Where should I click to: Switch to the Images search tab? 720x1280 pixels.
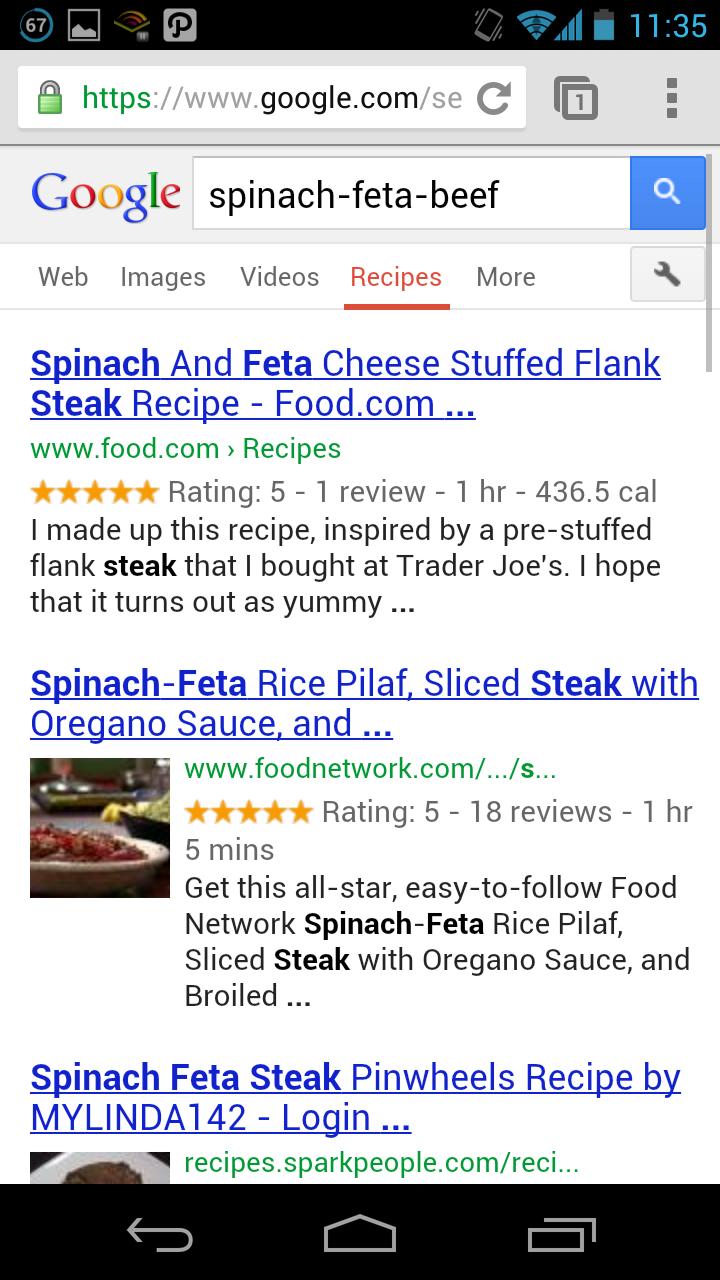coord(162,277)
